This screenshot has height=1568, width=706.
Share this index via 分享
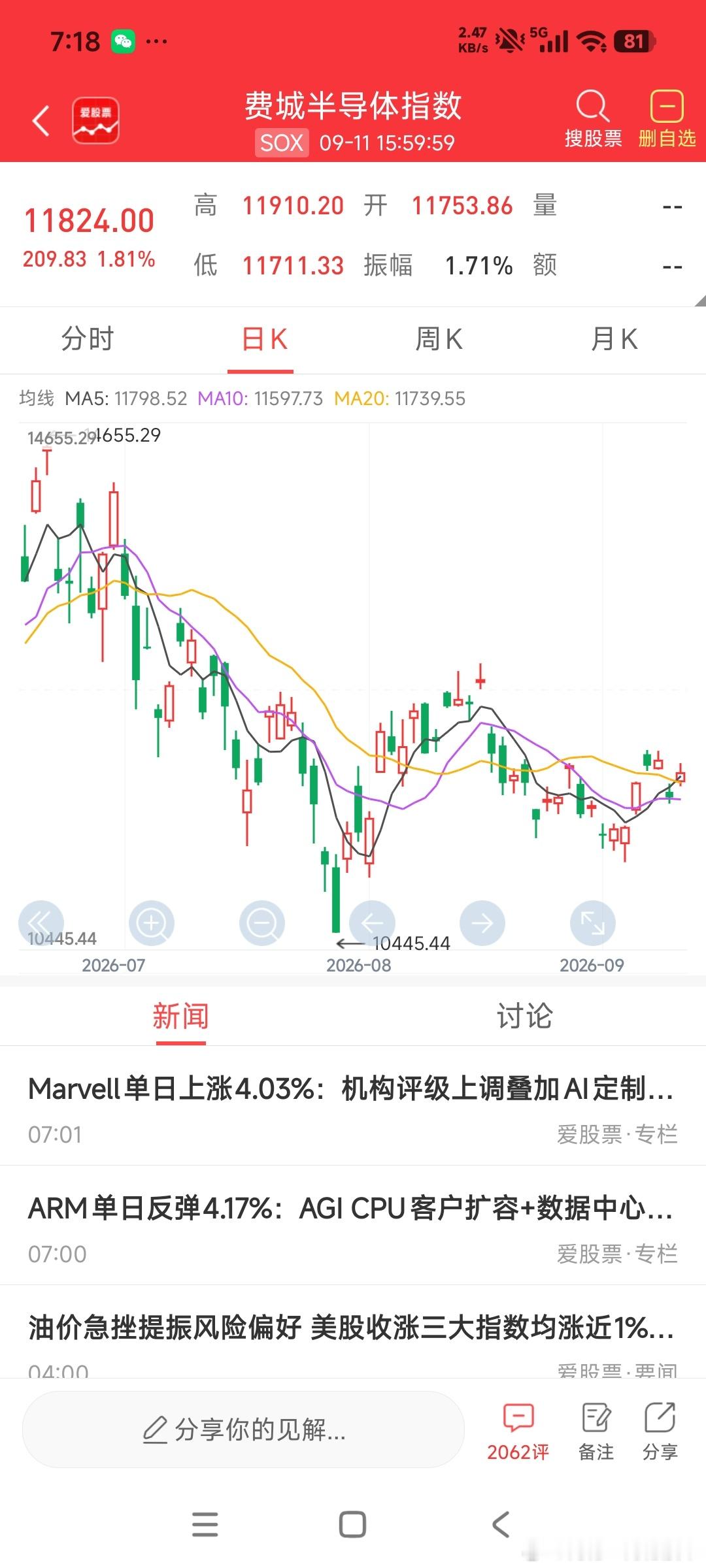(x=660, y=1431)
